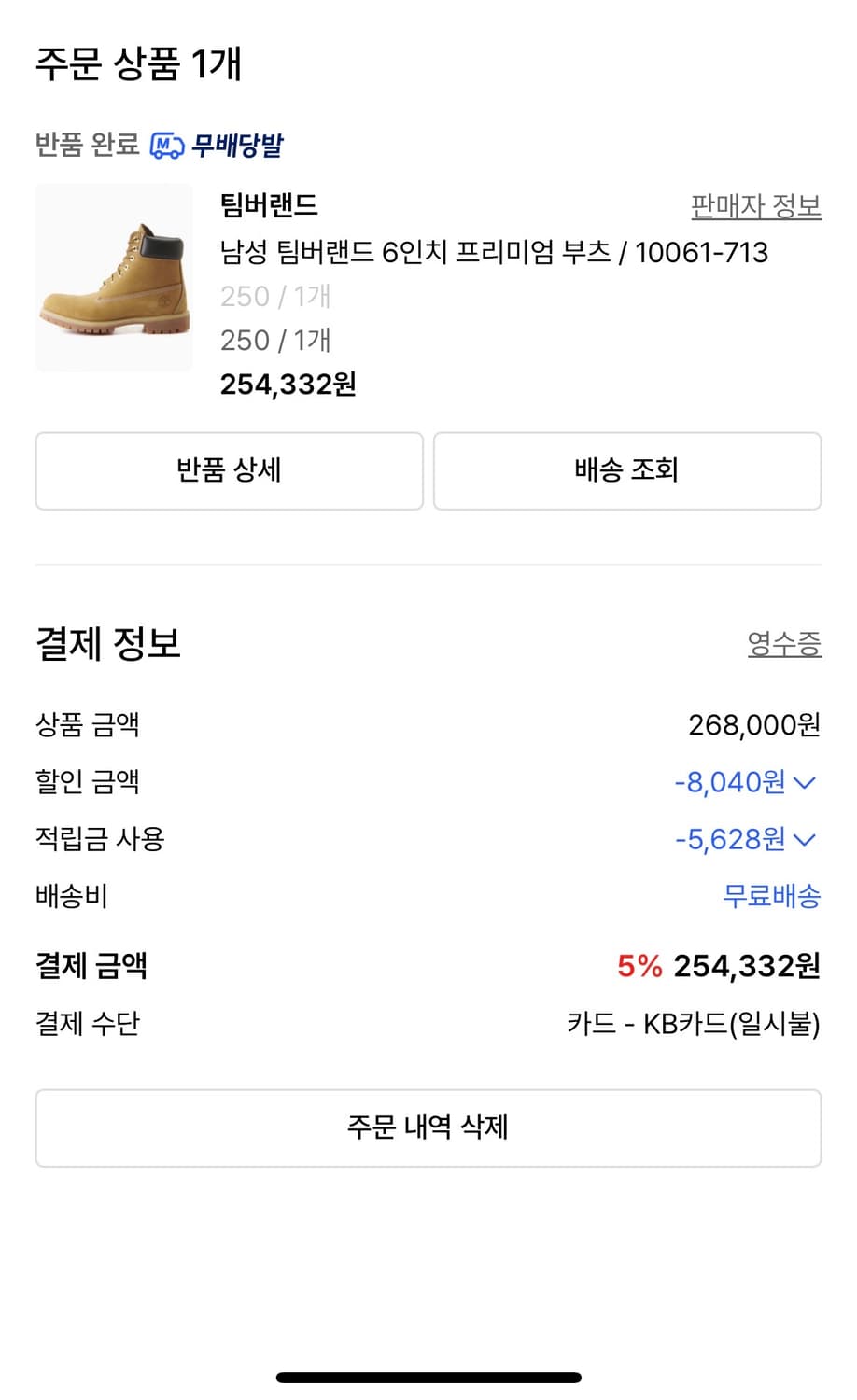857x1400 pixels.
Task: Collapse the discount amount disclosure arrow
Action: 807,782
